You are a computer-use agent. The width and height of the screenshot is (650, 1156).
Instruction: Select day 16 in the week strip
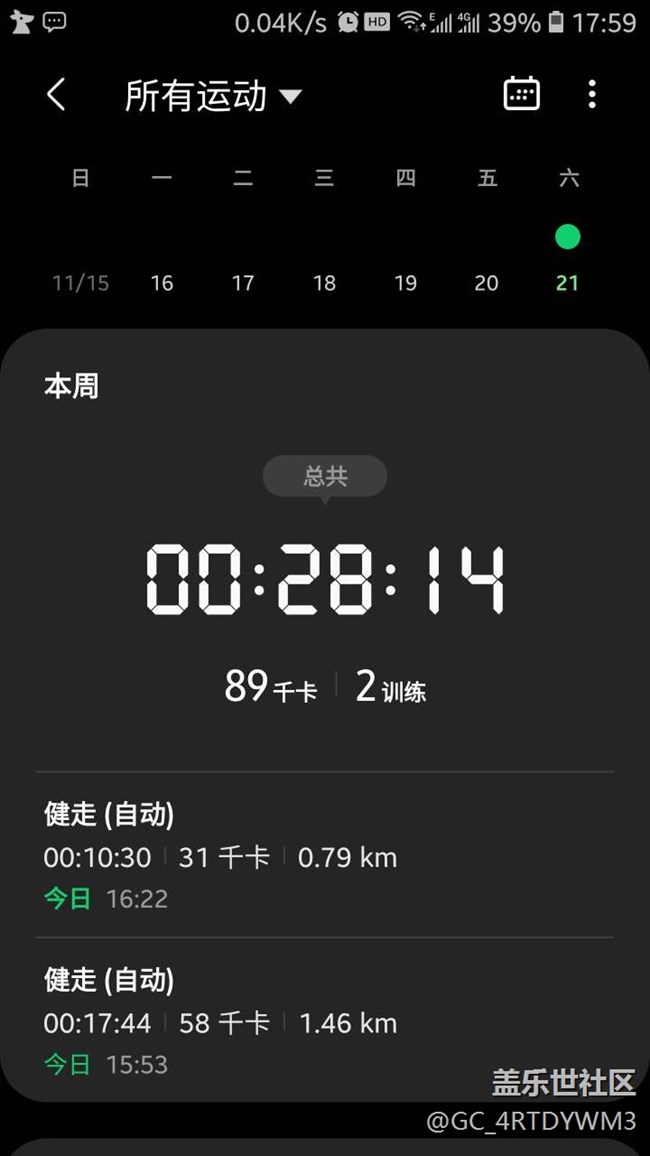(162, 283)
